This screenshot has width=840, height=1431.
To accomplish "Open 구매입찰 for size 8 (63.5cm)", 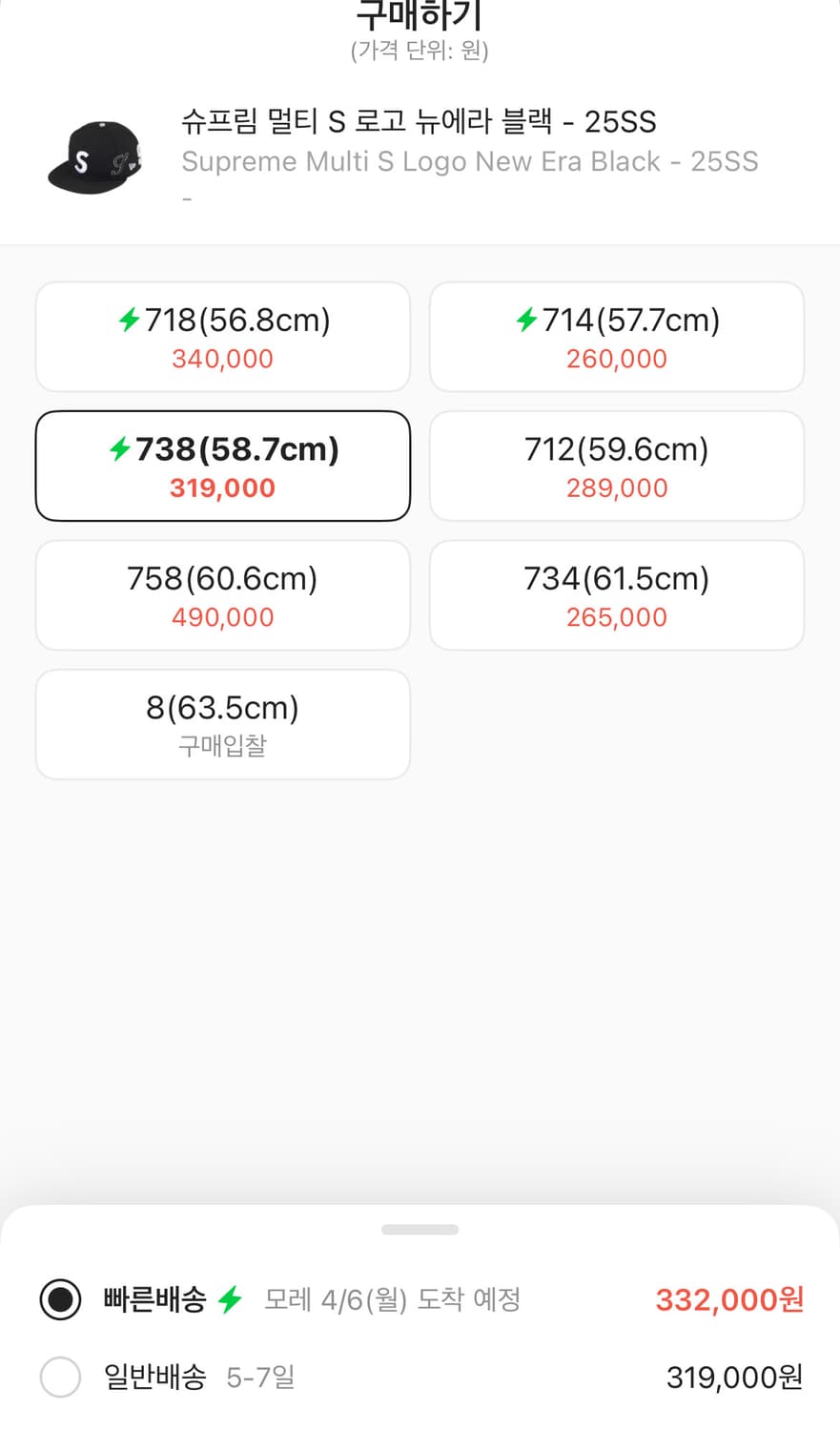I will point(223,725).
